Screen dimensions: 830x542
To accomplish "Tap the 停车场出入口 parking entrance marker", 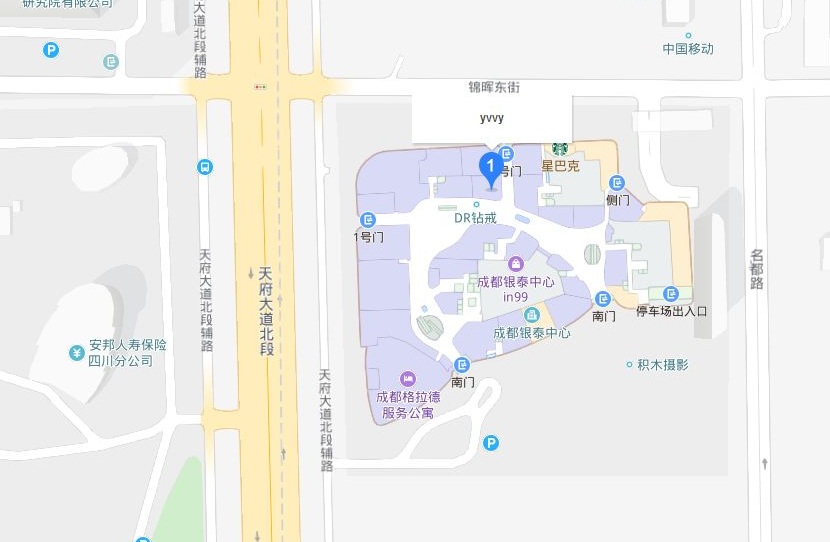I will coord(670,294).
